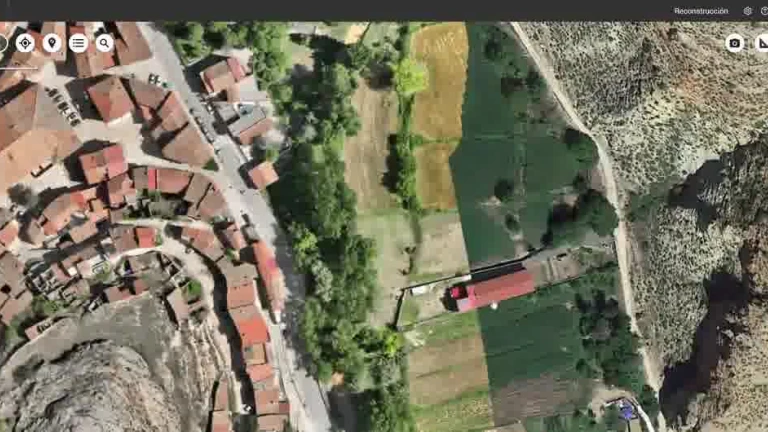Open the Reconstrucción menu
The width and height of the screenshot is (768, 432).
click(701, 11)
